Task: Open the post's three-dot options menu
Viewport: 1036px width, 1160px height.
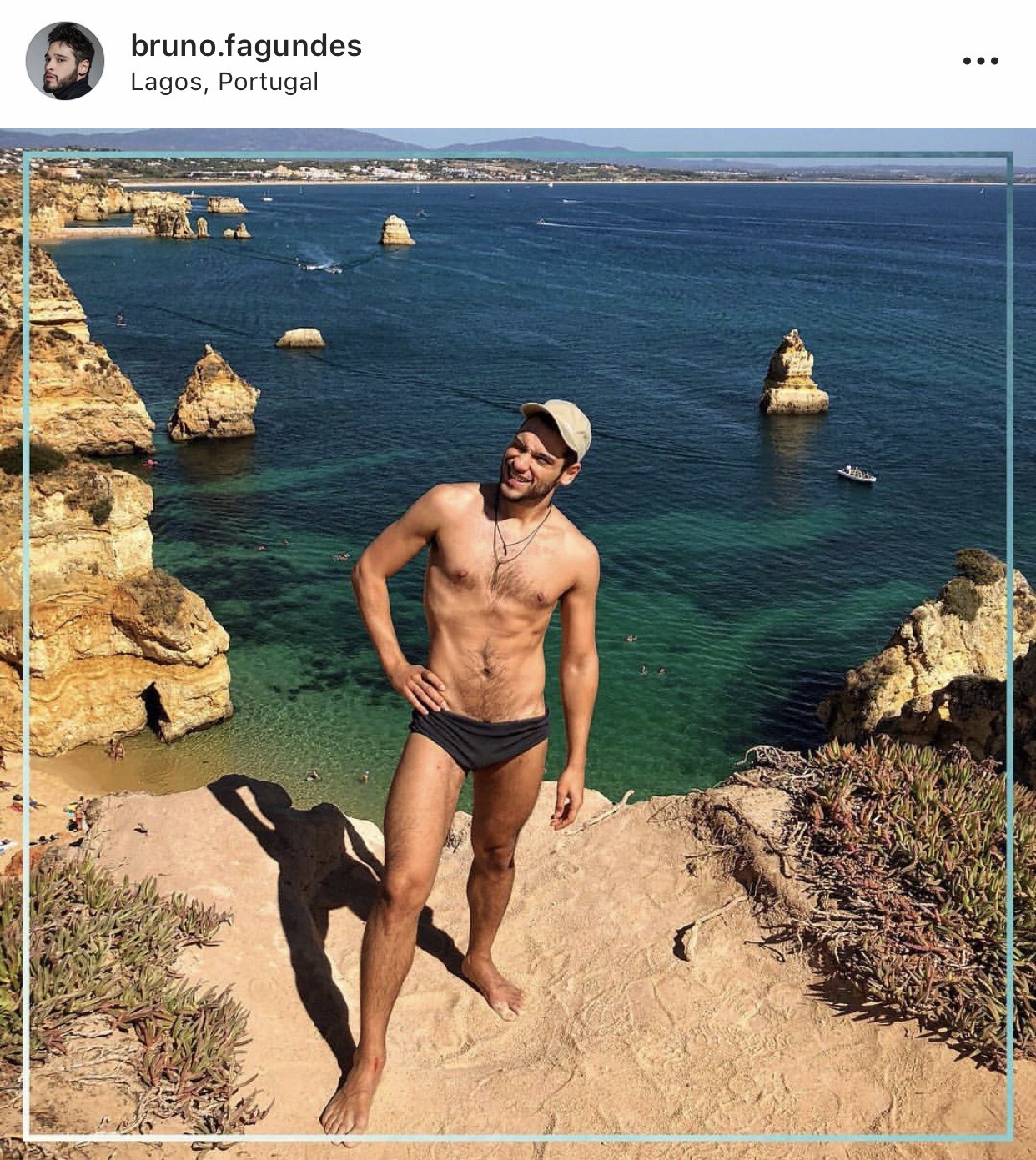Action: (x=980, y=61)
